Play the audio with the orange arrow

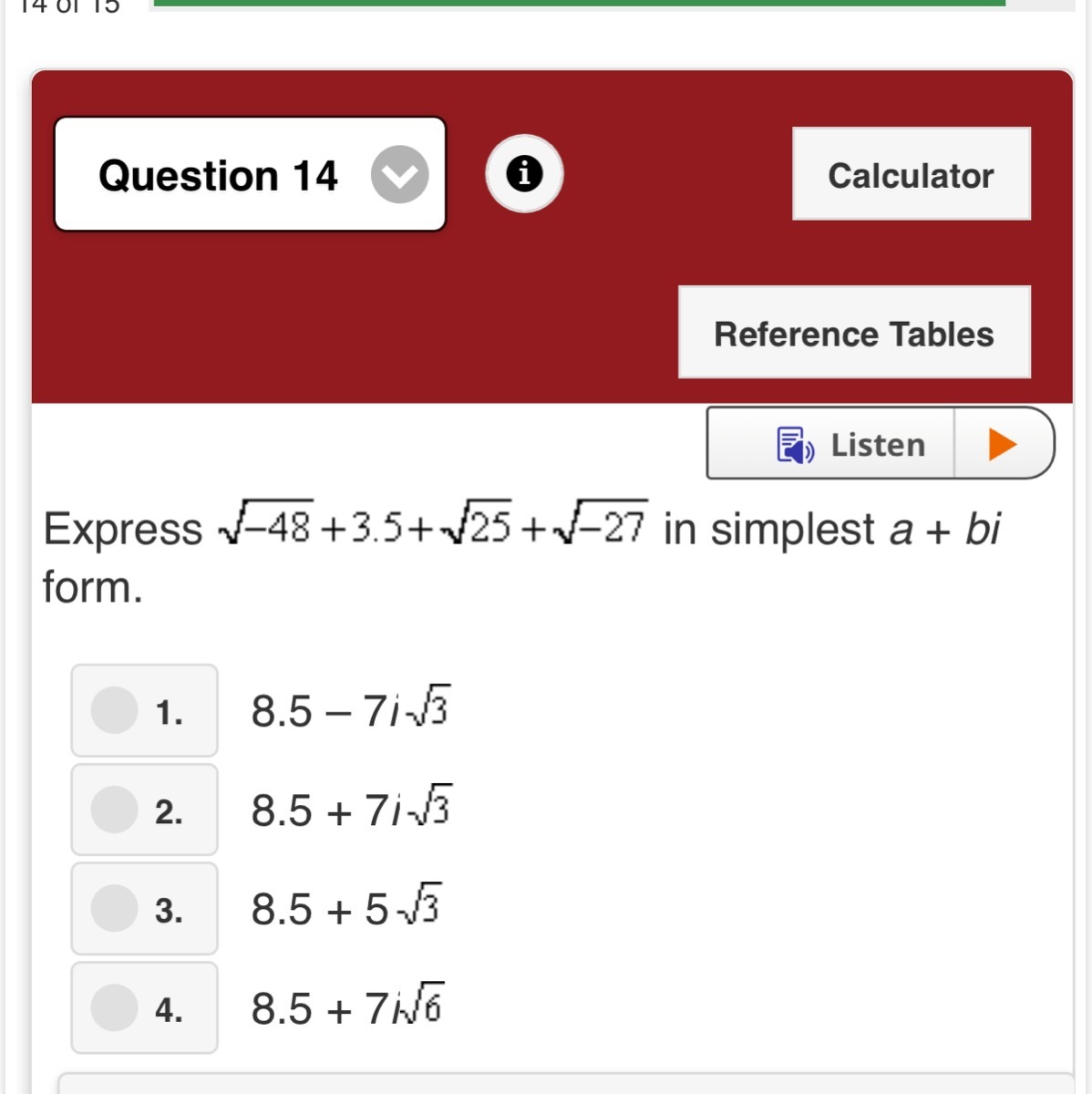point(1003,444)
